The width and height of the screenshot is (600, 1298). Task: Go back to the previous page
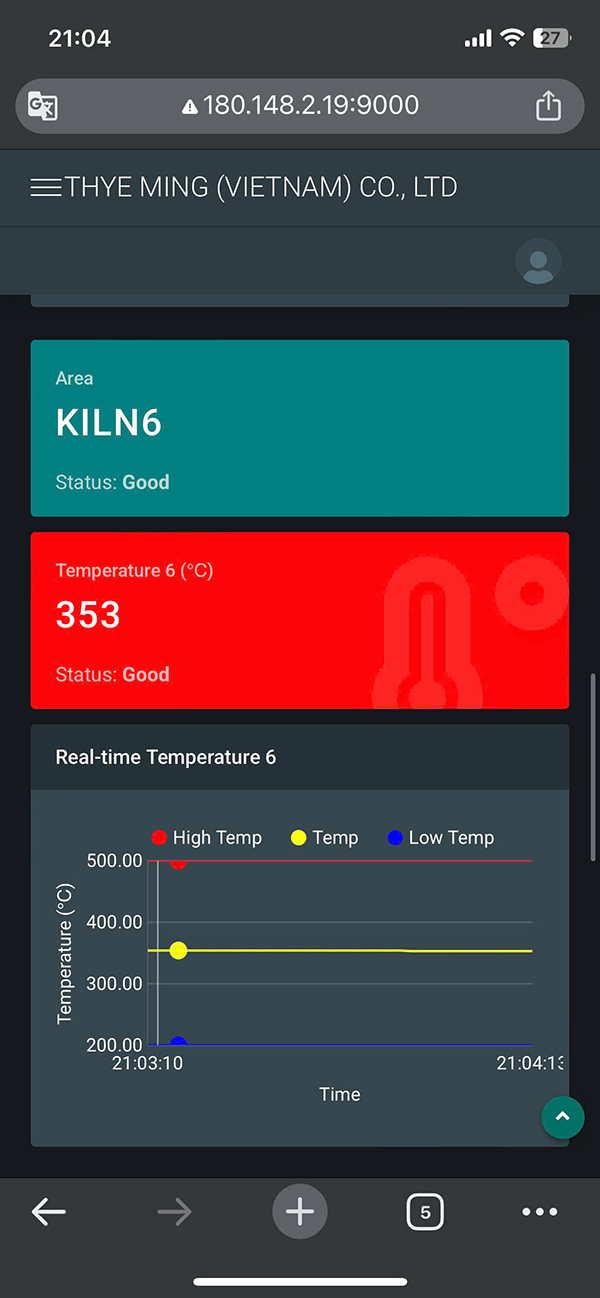(x=48, y=1212)
